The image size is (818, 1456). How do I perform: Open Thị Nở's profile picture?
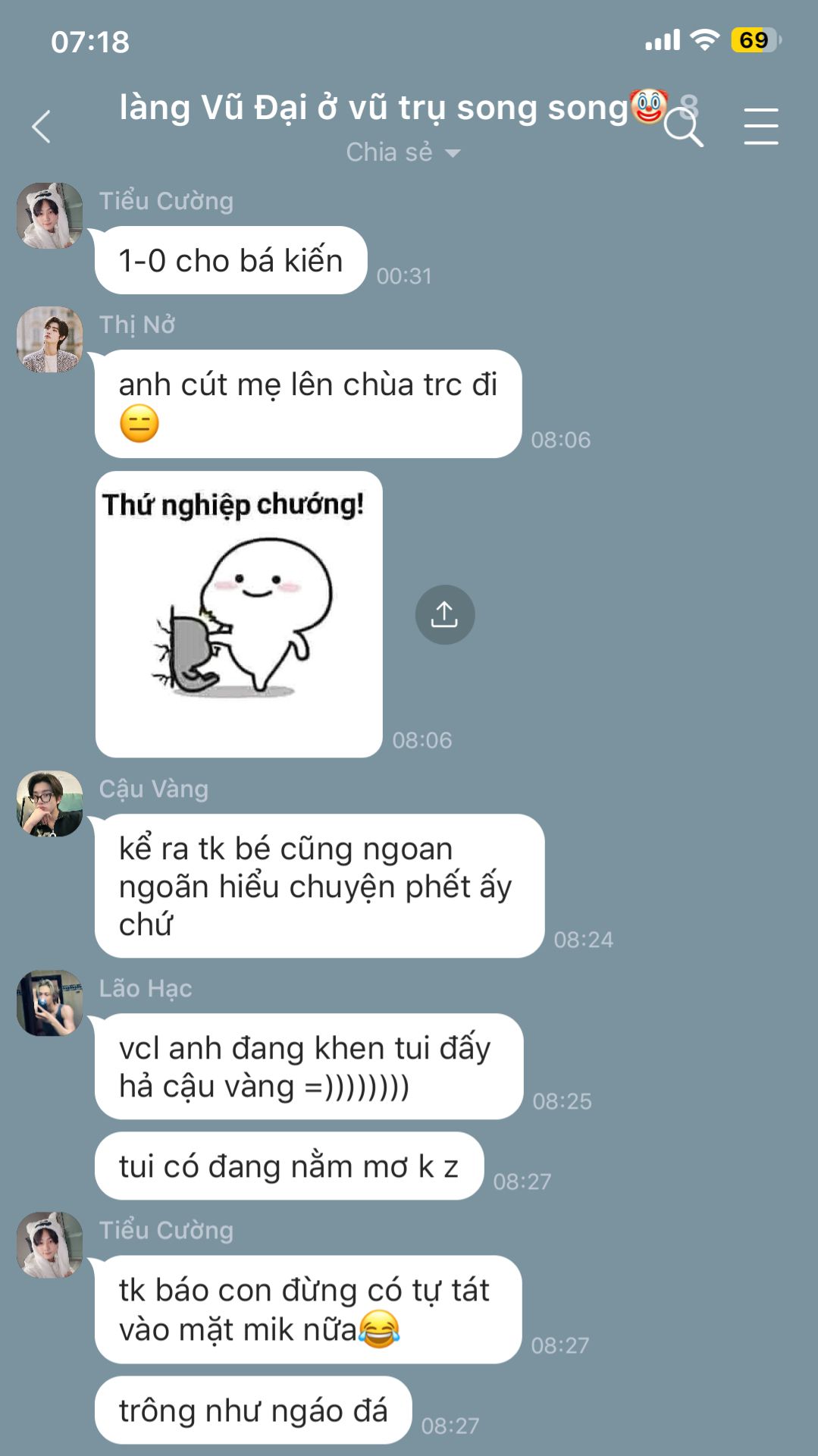point(50,340)
